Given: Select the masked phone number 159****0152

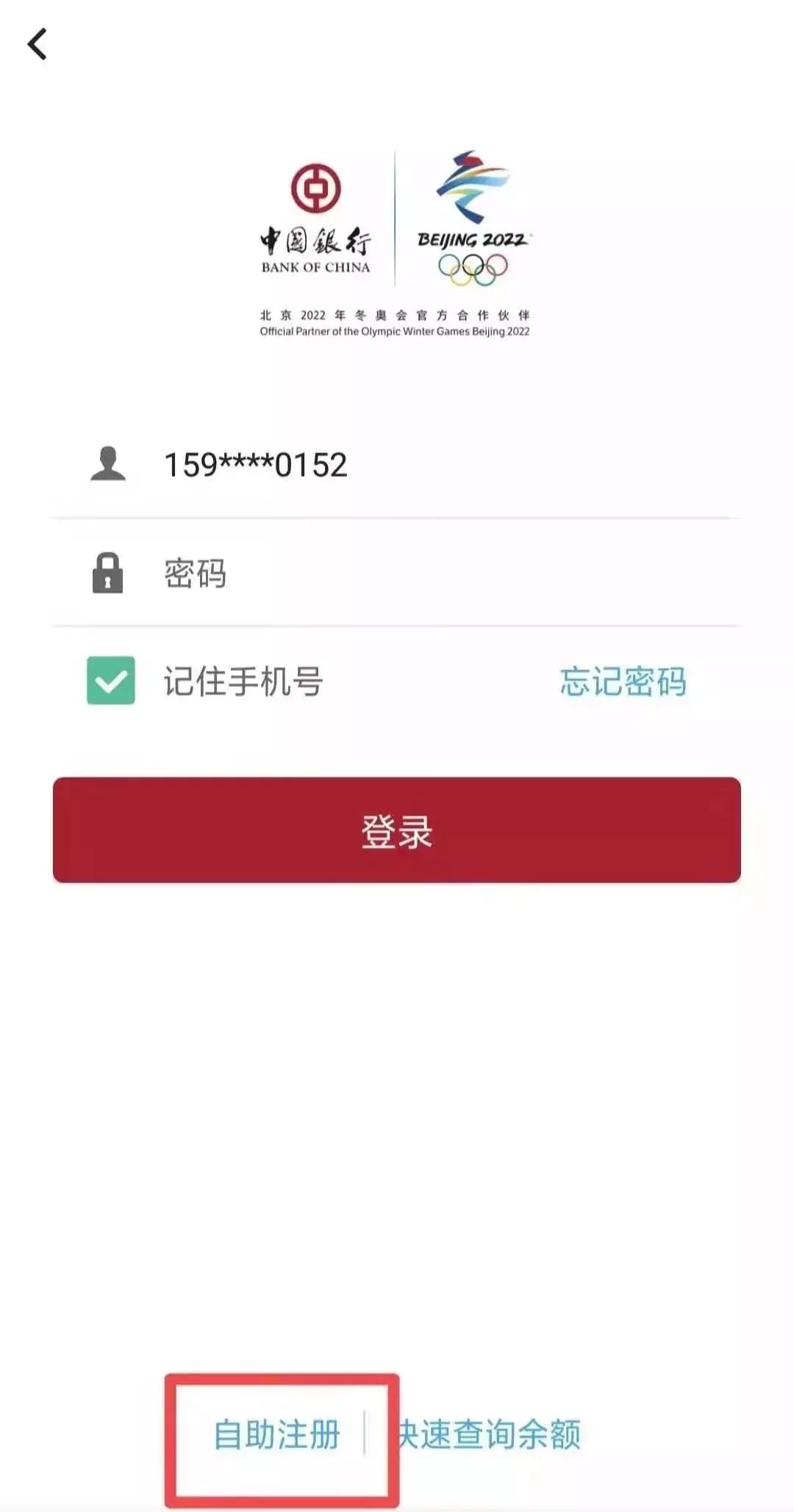Looking at the screenshot, I should (254, 463).
